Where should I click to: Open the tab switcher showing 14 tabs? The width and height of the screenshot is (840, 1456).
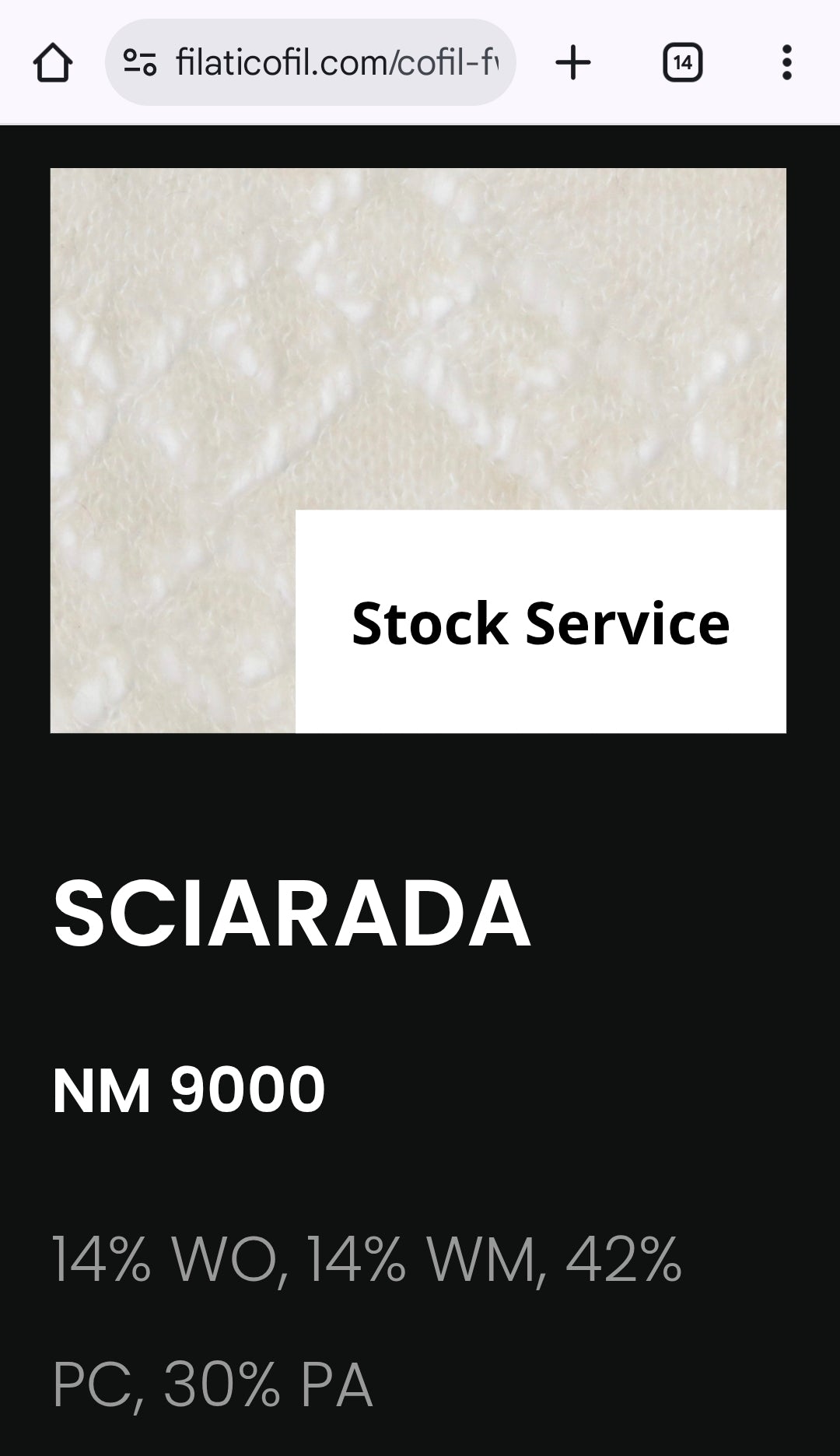click(x=682, y=62)
